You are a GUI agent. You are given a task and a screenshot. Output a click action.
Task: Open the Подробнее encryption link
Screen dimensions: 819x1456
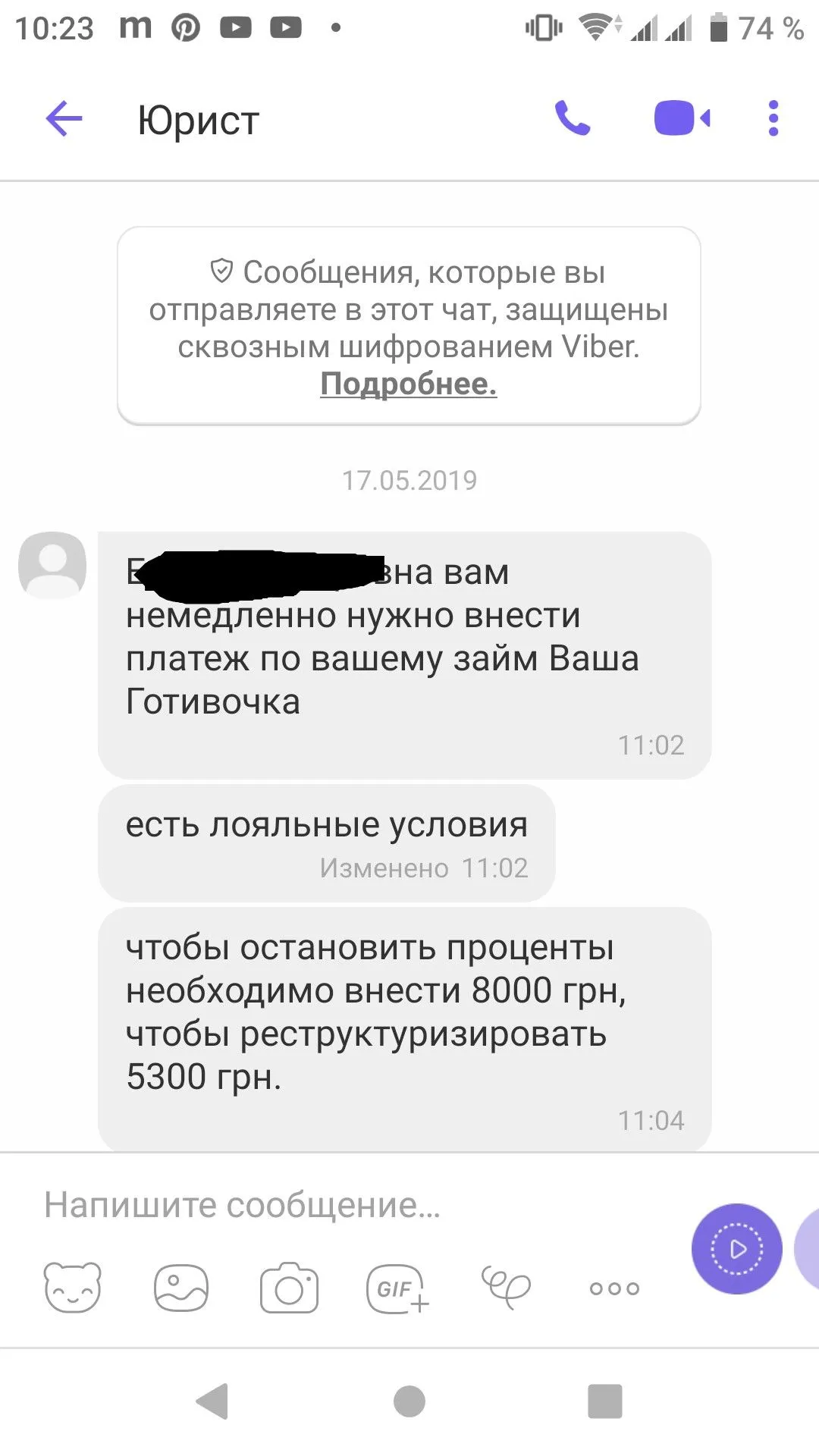pyautogui.click(x=408, y=384)
